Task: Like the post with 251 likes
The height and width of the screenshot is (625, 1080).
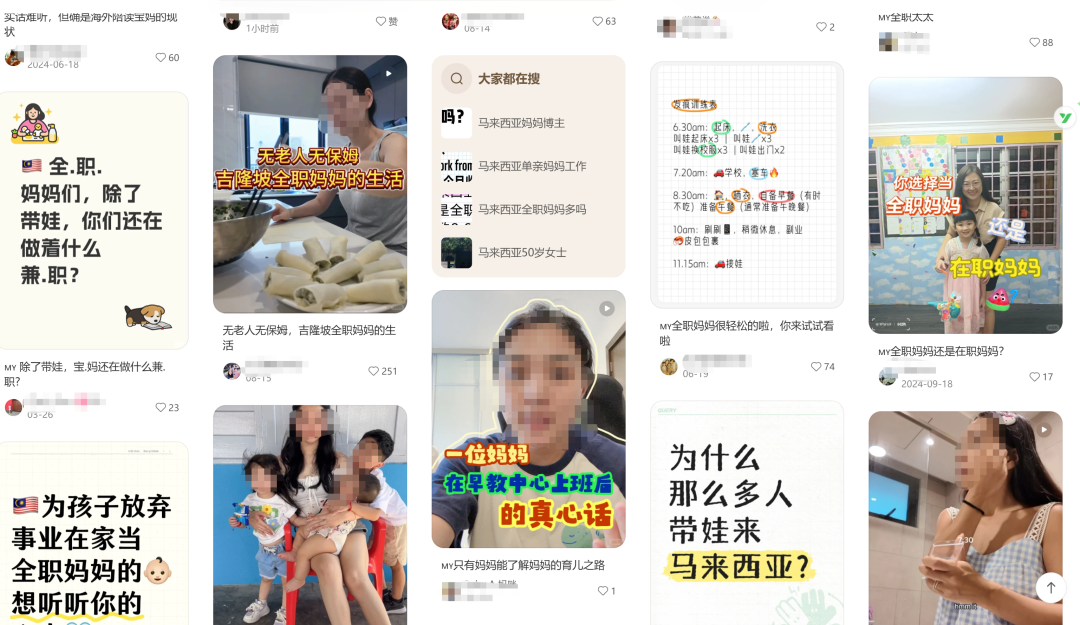Action: click(374, 371)
